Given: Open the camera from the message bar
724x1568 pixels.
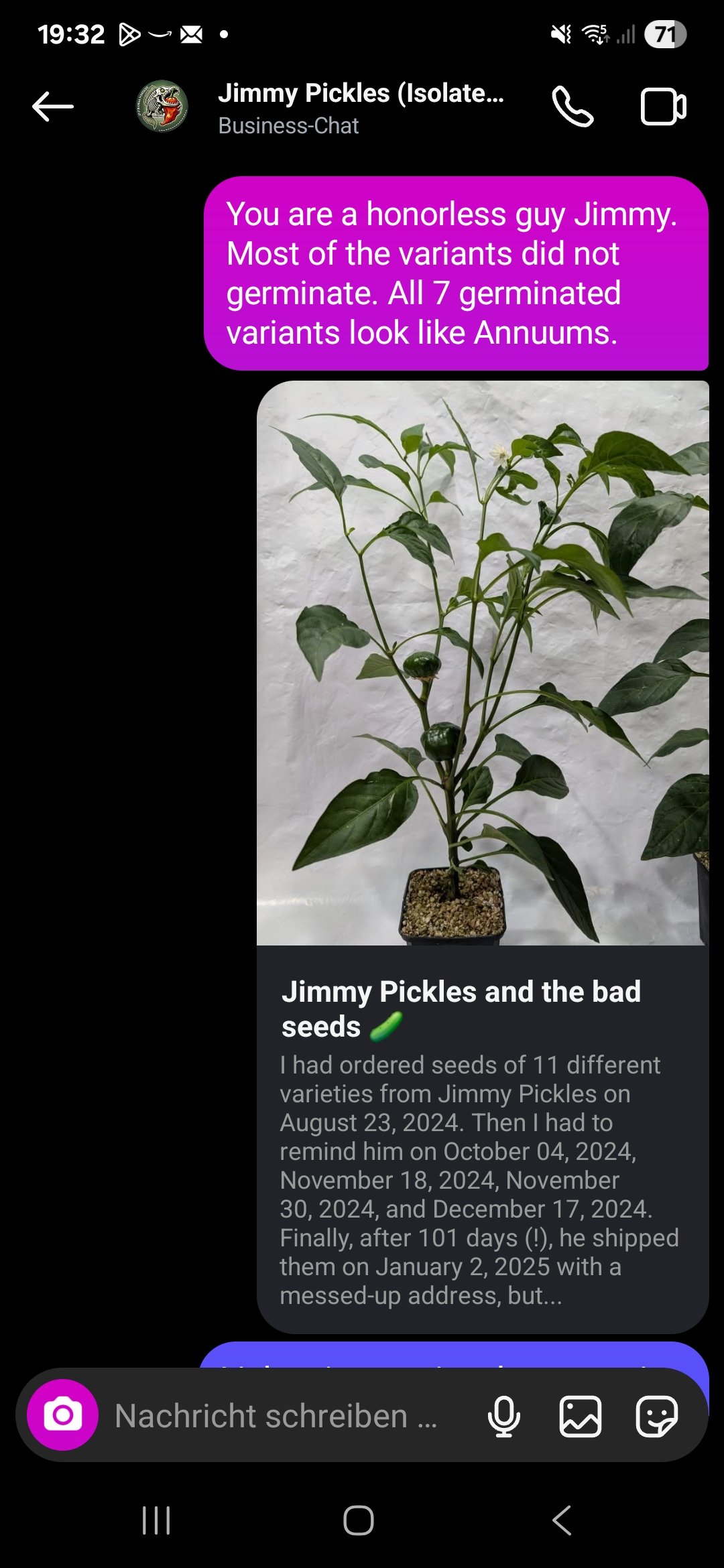Looking at the screenshot, I should click(x=63, y=1415).
